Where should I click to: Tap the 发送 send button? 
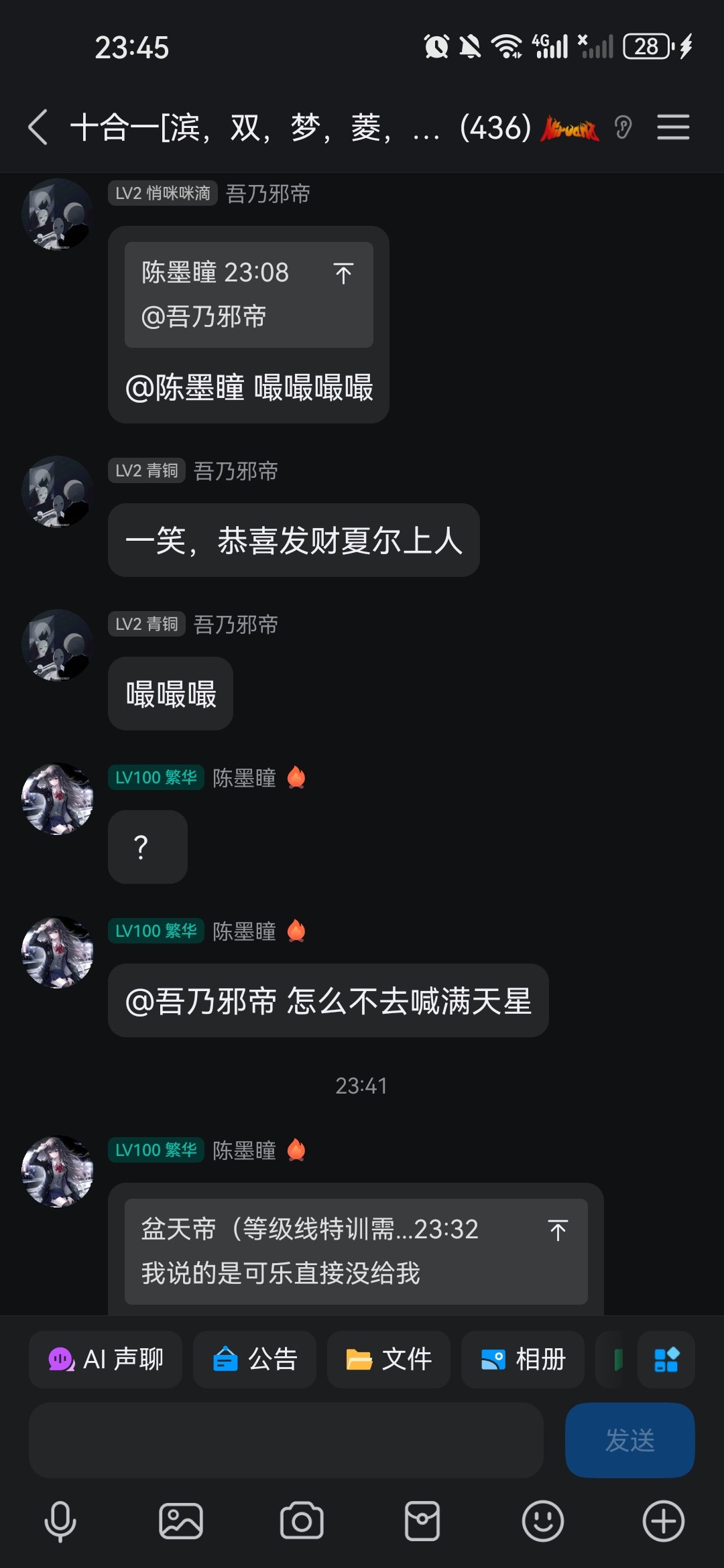click(630, 1440)
